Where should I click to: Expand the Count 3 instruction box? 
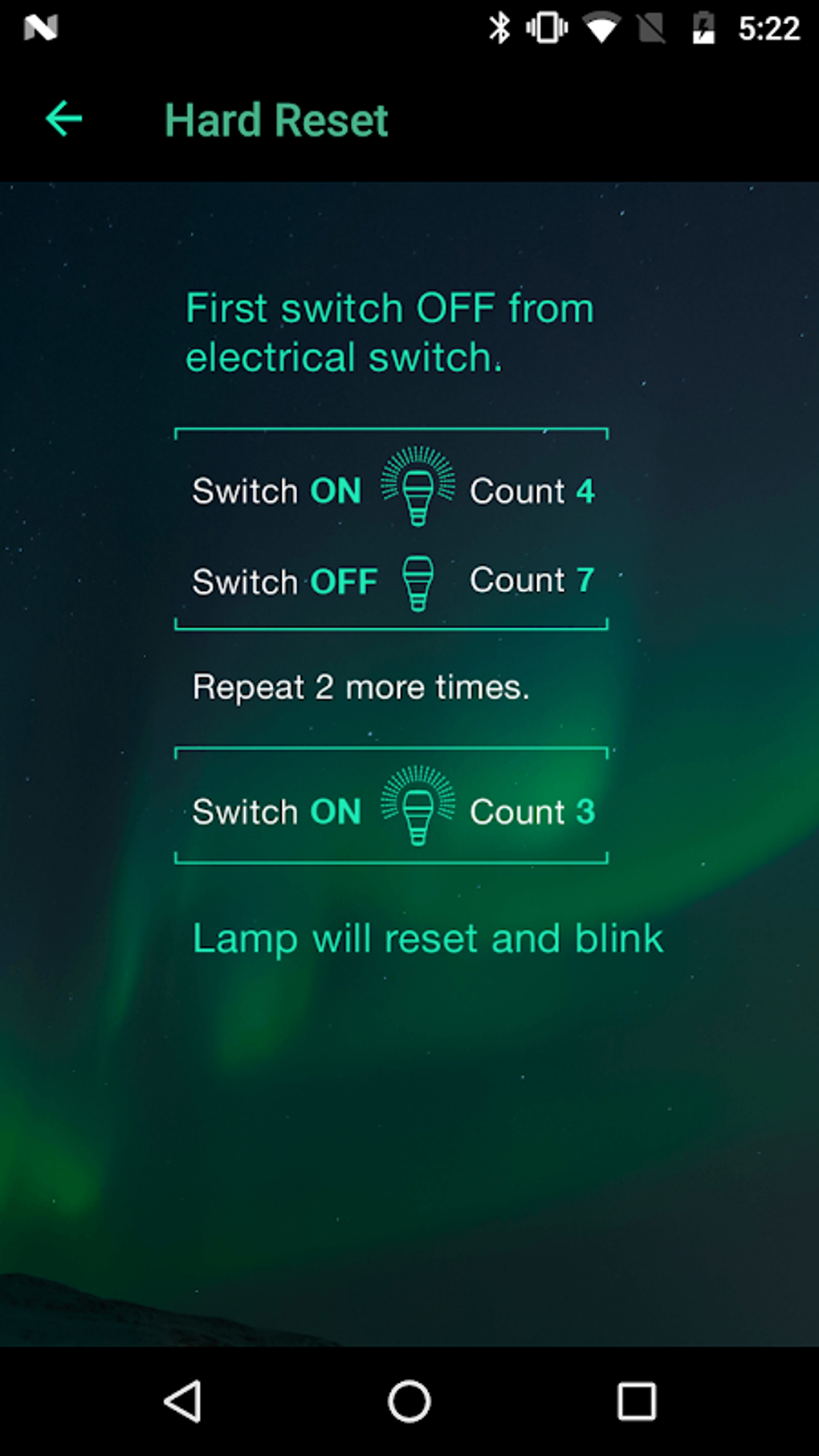(391, 807)
